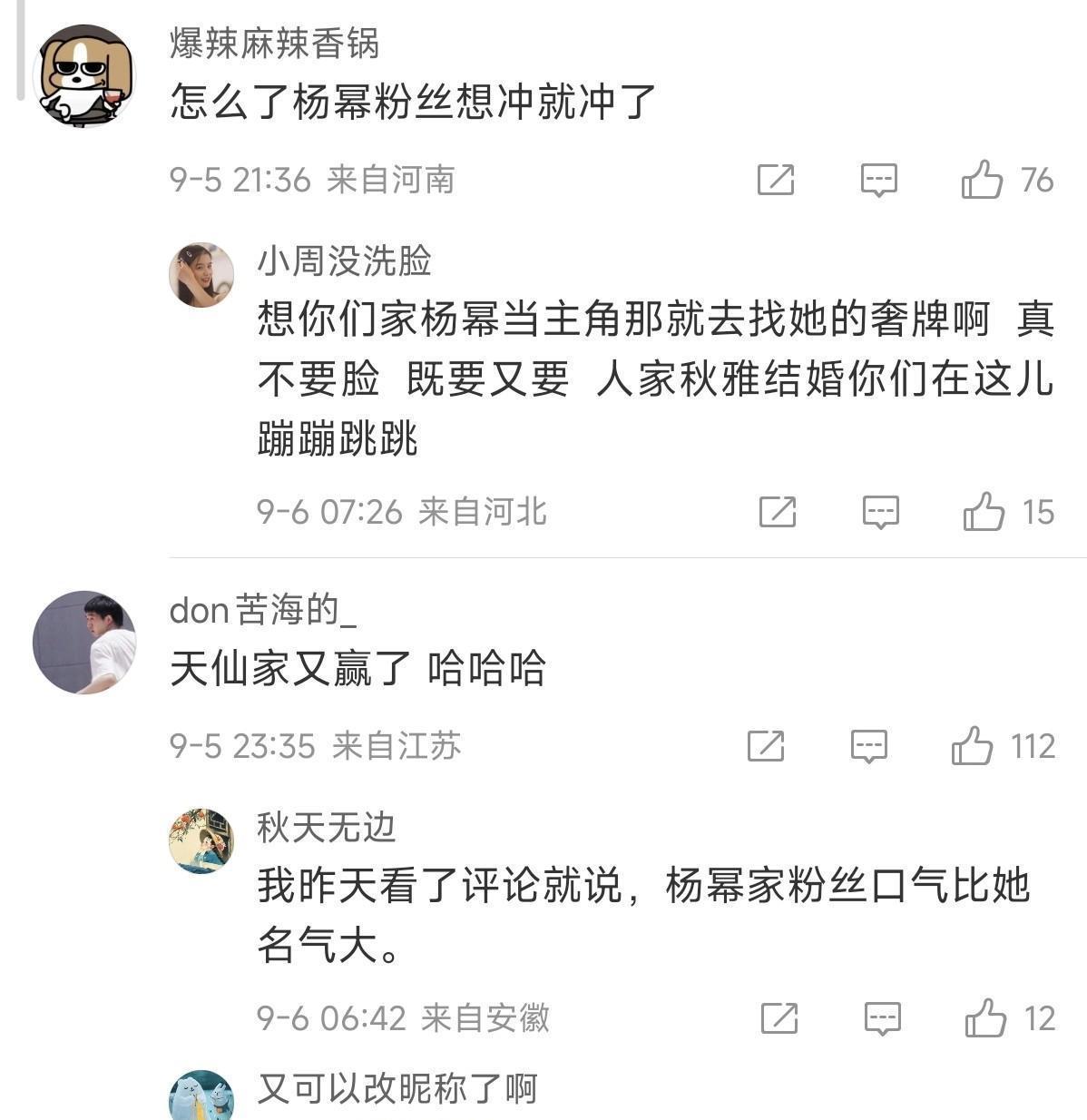Reply to 秋天无边's comment
Screen dimensions: 1087x1120
tap(882, 1018)
